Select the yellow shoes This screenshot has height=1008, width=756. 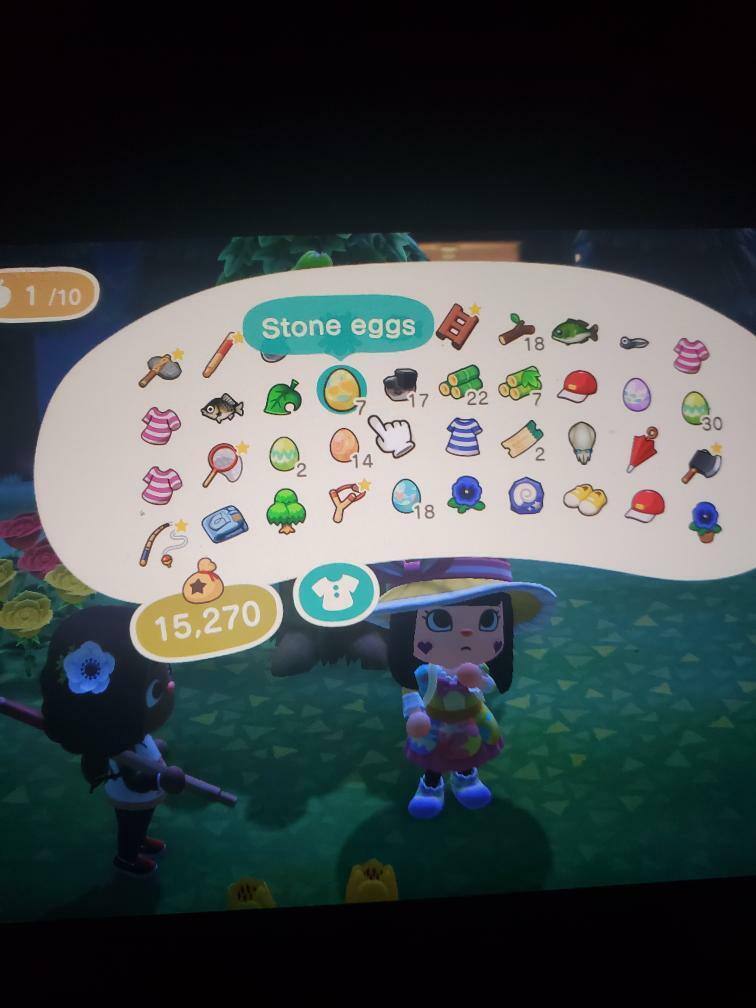coord(582,497)
